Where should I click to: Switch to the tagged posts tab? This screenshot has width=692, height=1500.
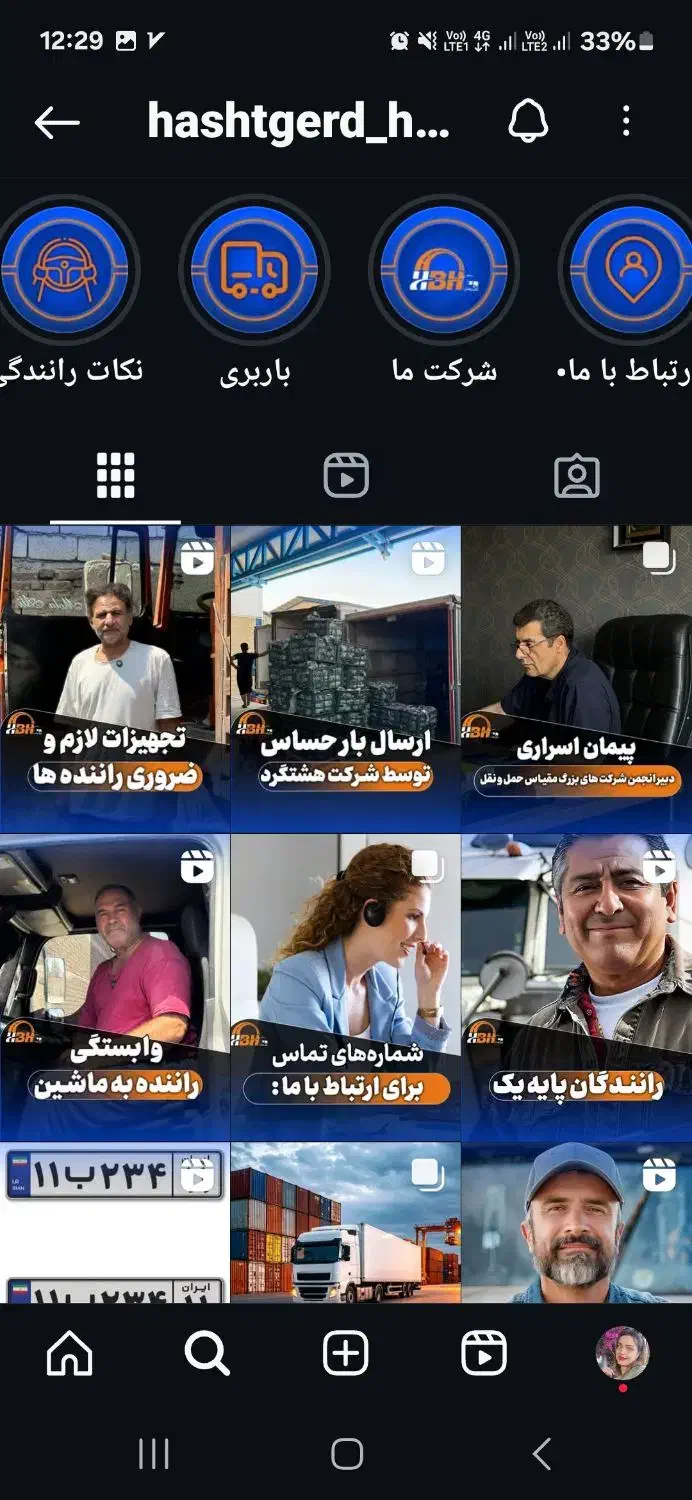click(x=577, y=476)
